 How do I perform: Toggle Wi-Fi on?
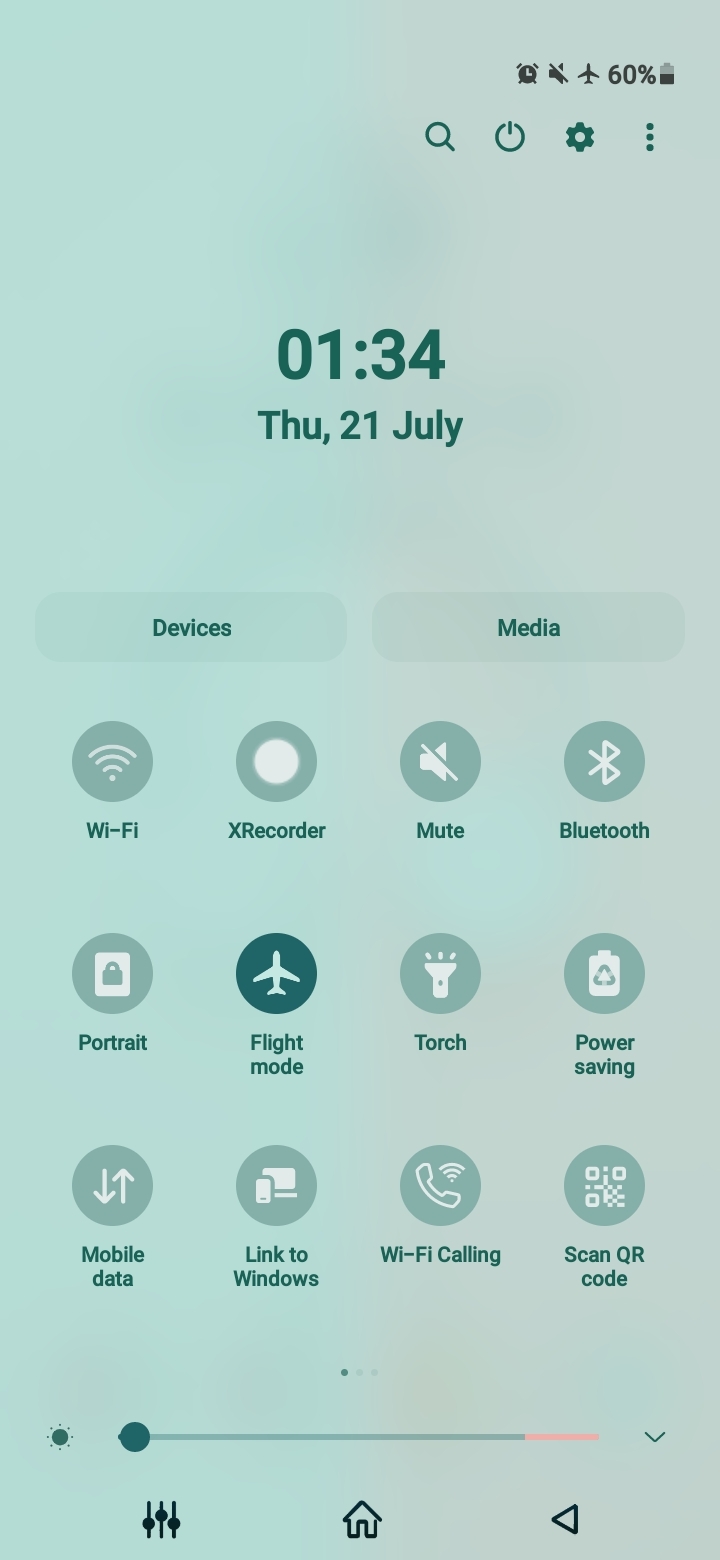click(x=112, y=761)
